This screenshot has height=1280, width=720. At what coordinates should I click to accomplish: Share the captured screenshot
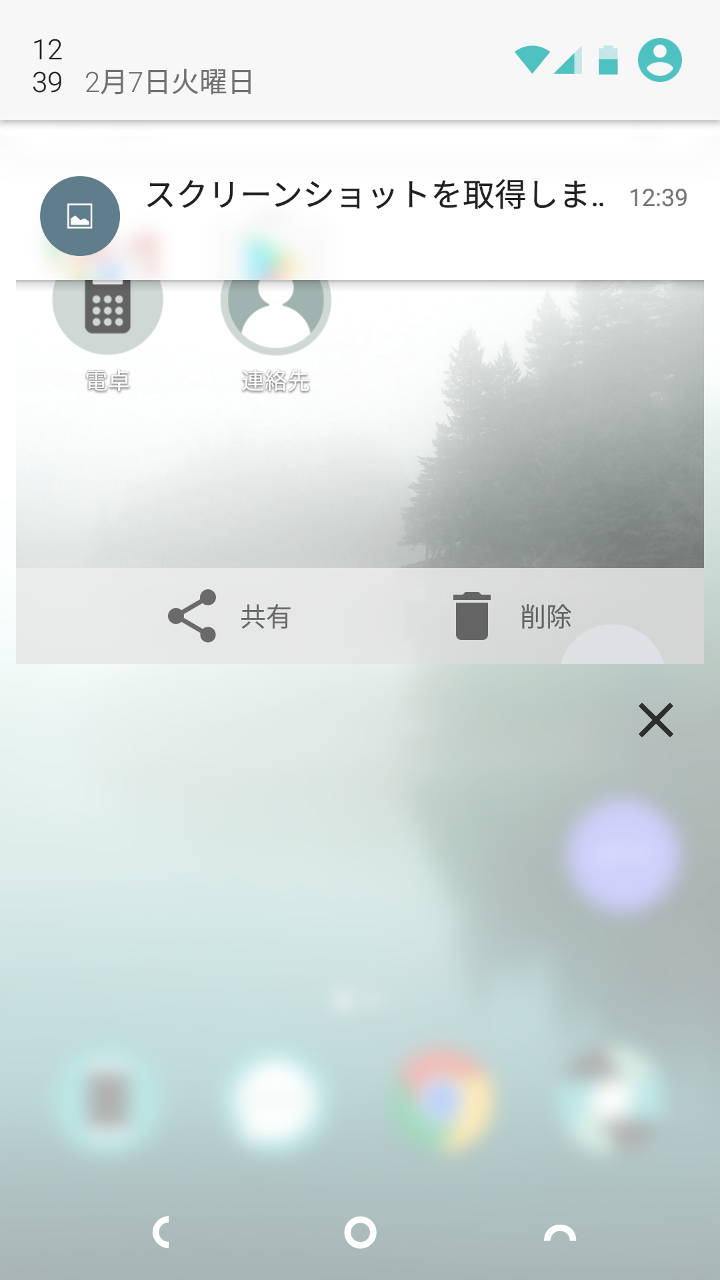point(229,616)
